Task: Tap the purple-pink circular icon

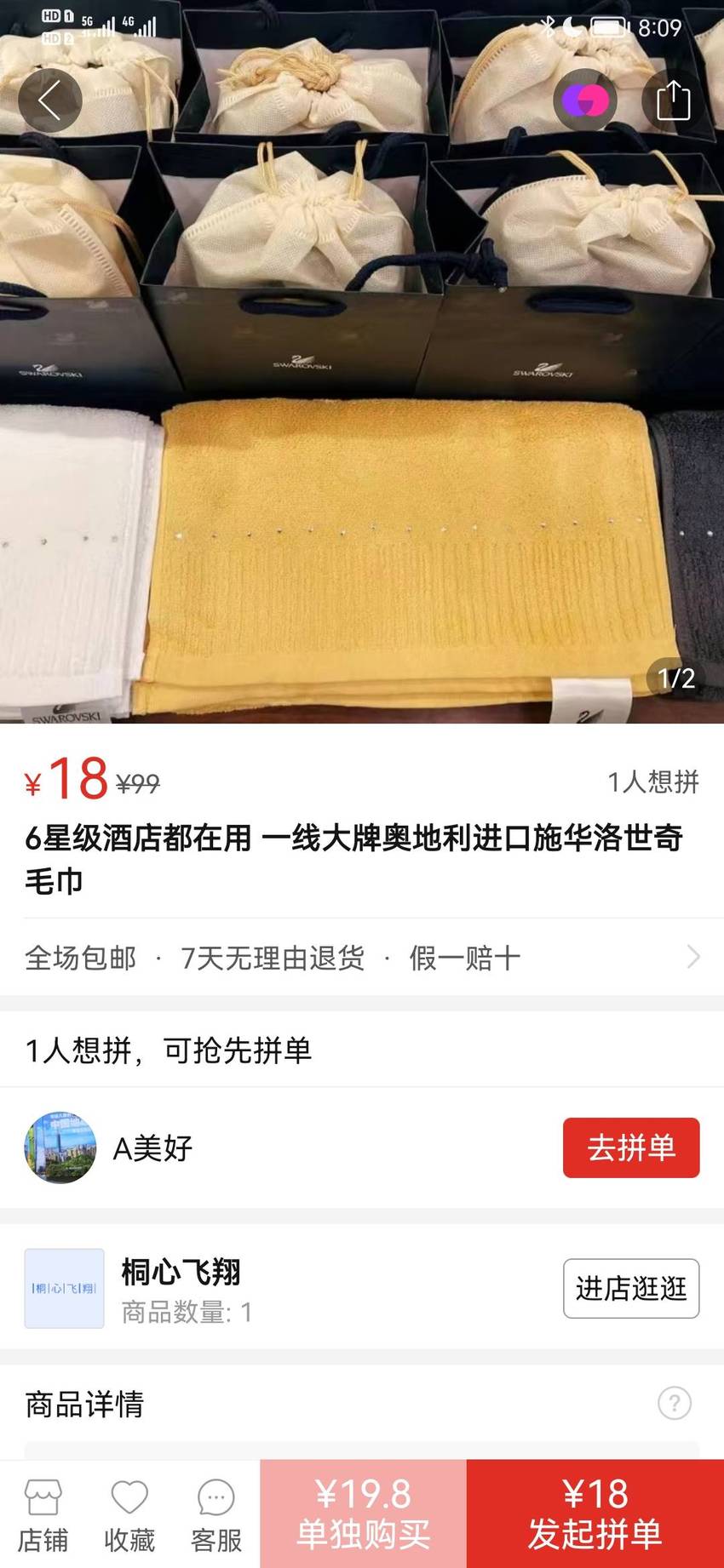Action: (x=585, y=100)
